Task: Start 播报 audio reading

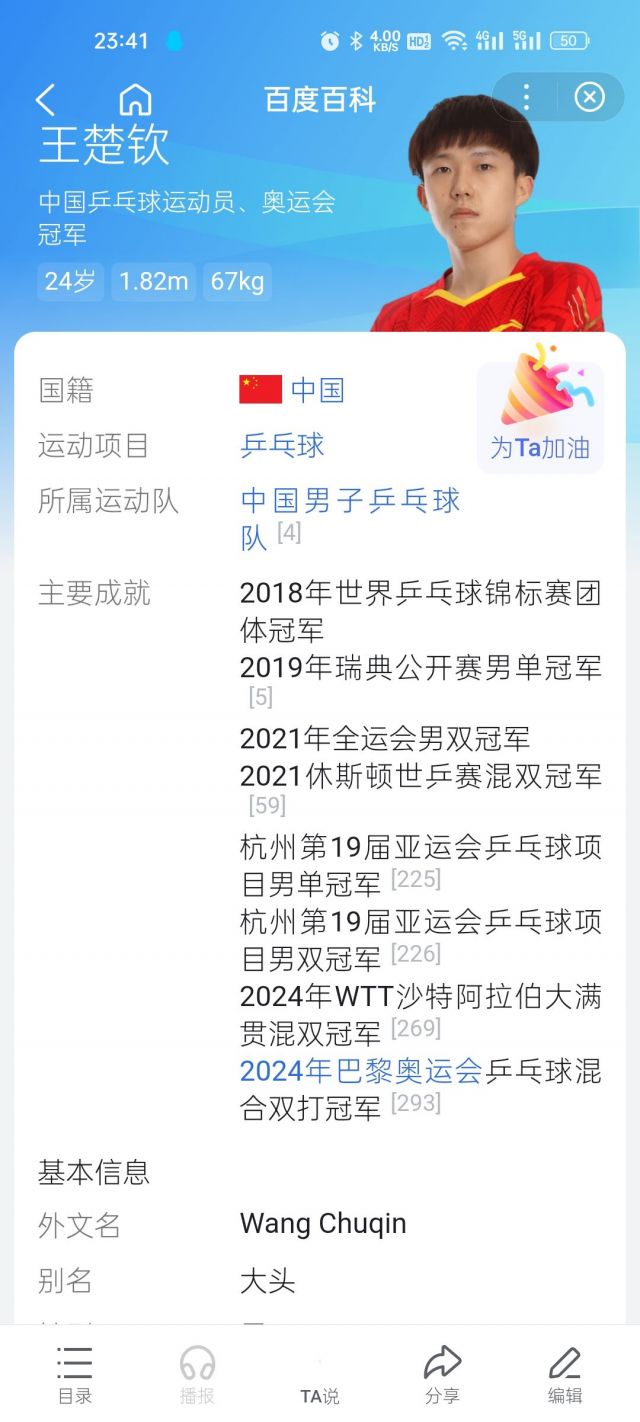Action: 197,1375
